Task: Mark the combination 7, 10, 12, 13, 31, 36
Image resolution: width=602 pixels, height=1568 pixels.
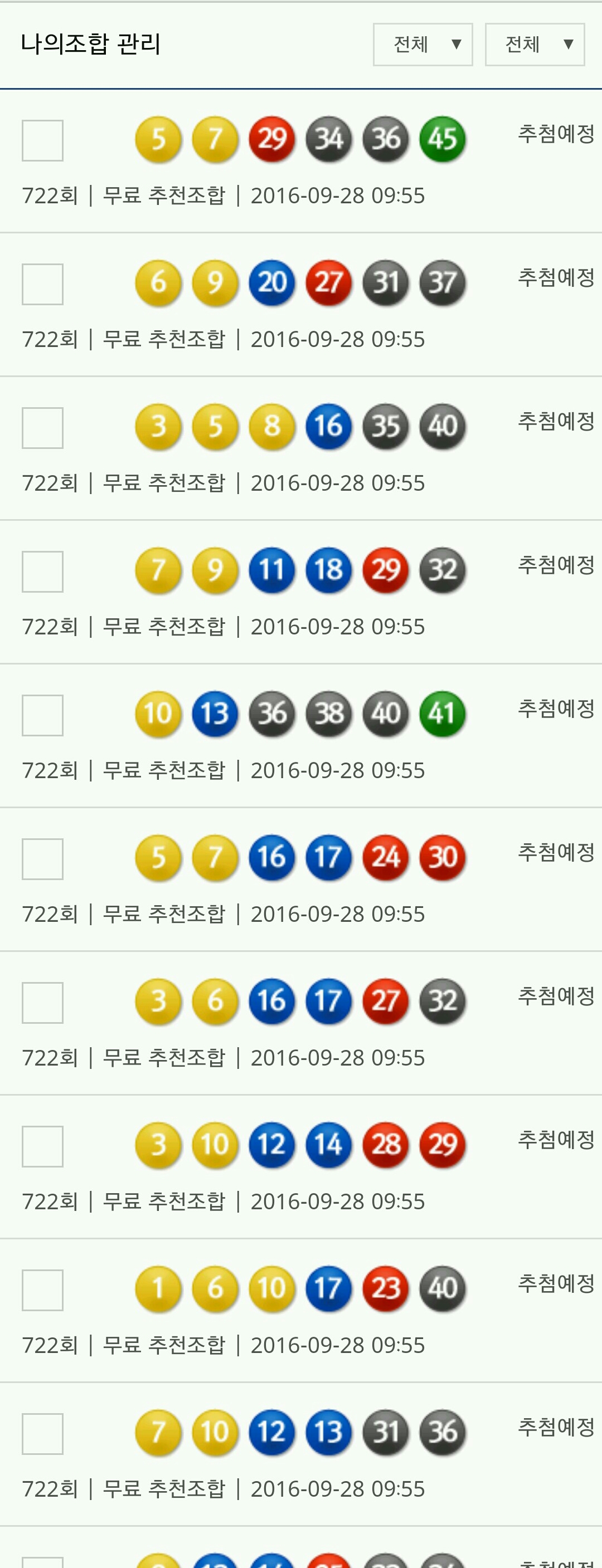Action: 43,1433
